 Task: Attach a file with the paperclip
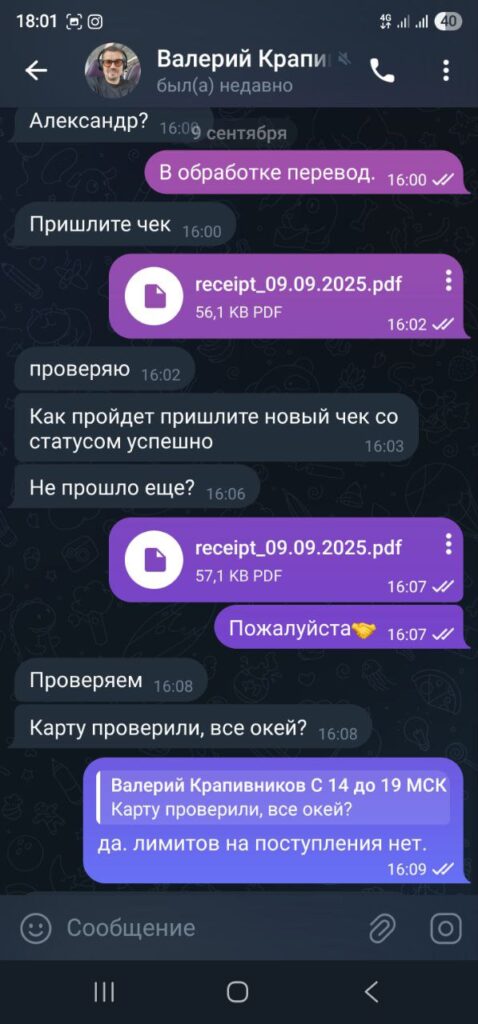pyautogui.click(x=383, y=928)
